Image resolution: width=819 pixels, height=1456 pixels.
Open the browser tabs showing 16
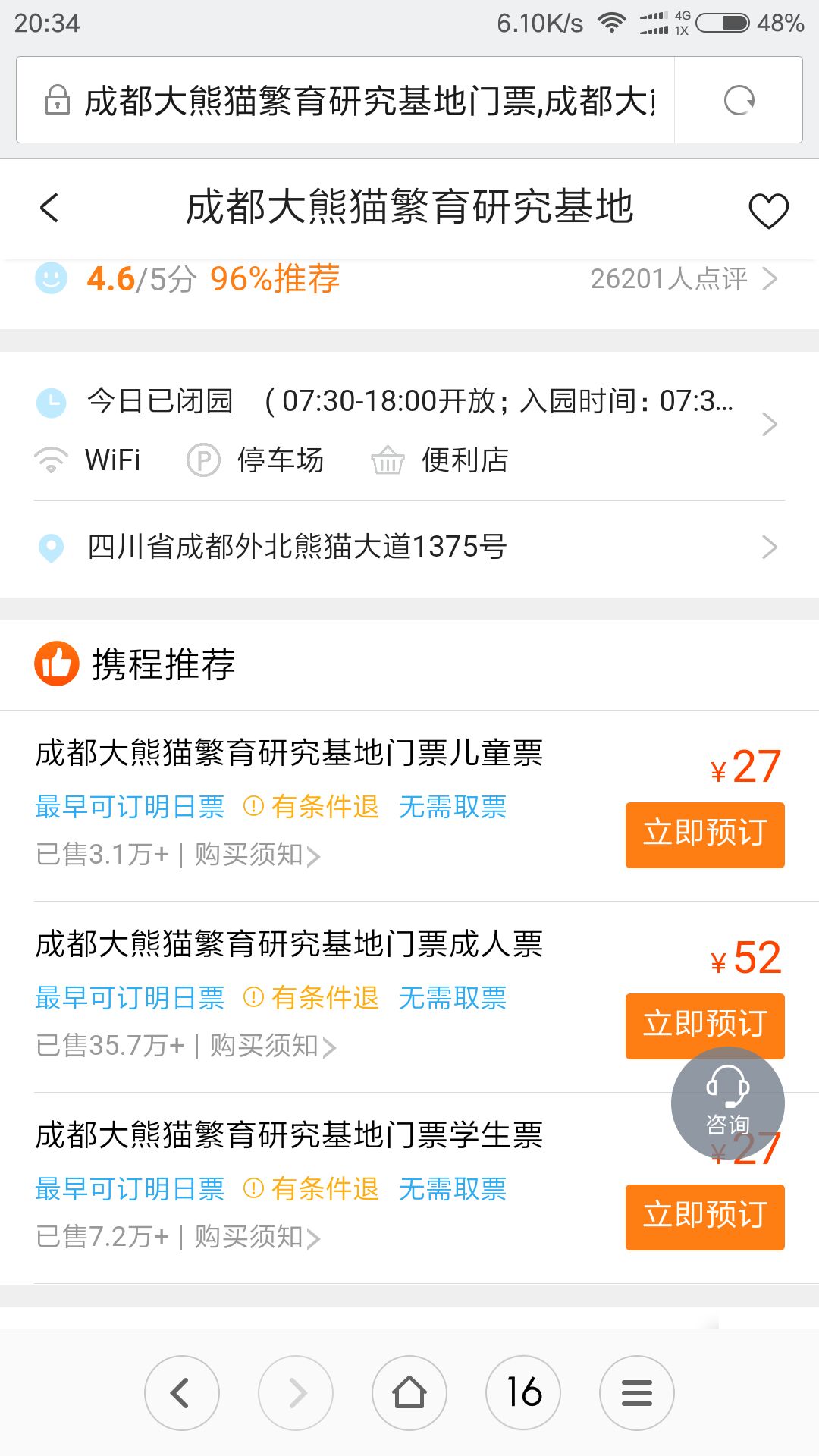523,1393
